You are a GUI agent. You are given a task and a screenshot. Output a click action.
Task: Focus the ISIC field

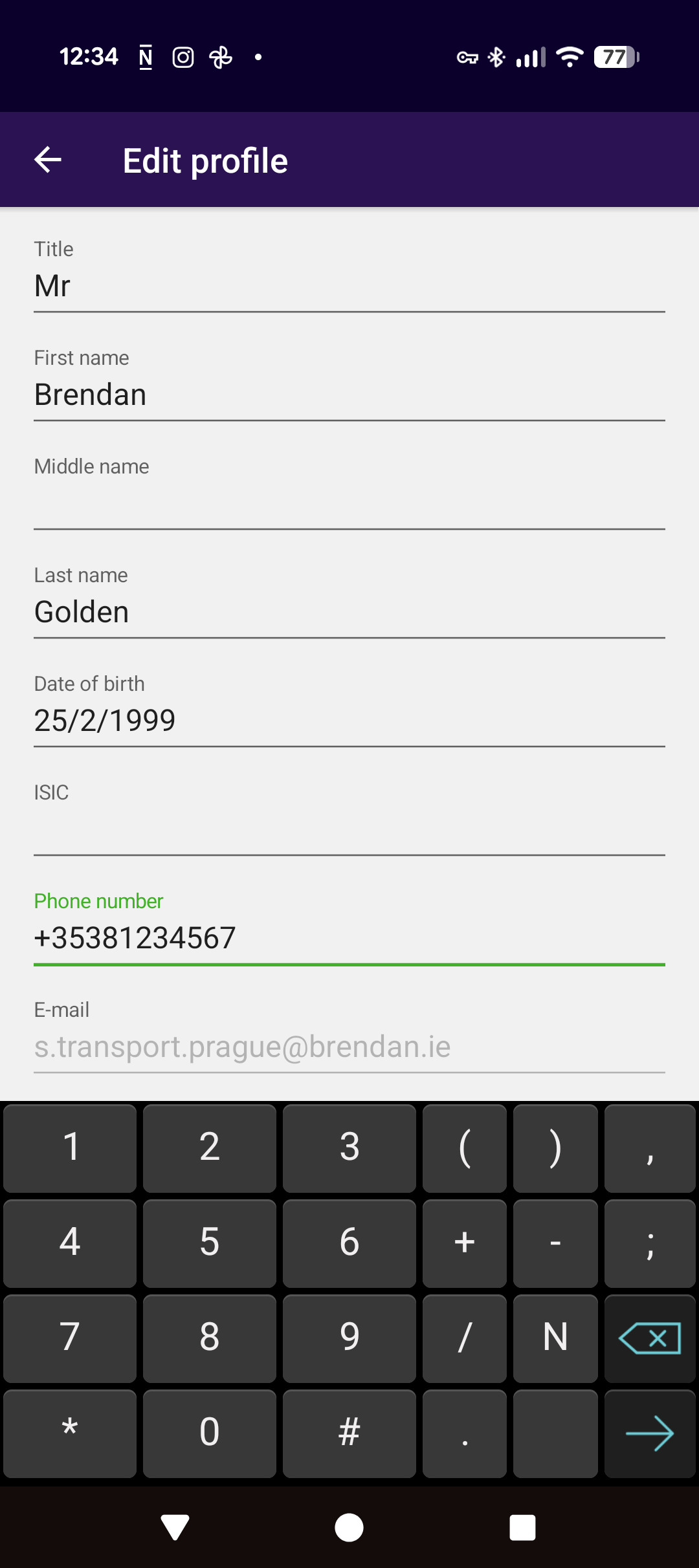[349, 829]
